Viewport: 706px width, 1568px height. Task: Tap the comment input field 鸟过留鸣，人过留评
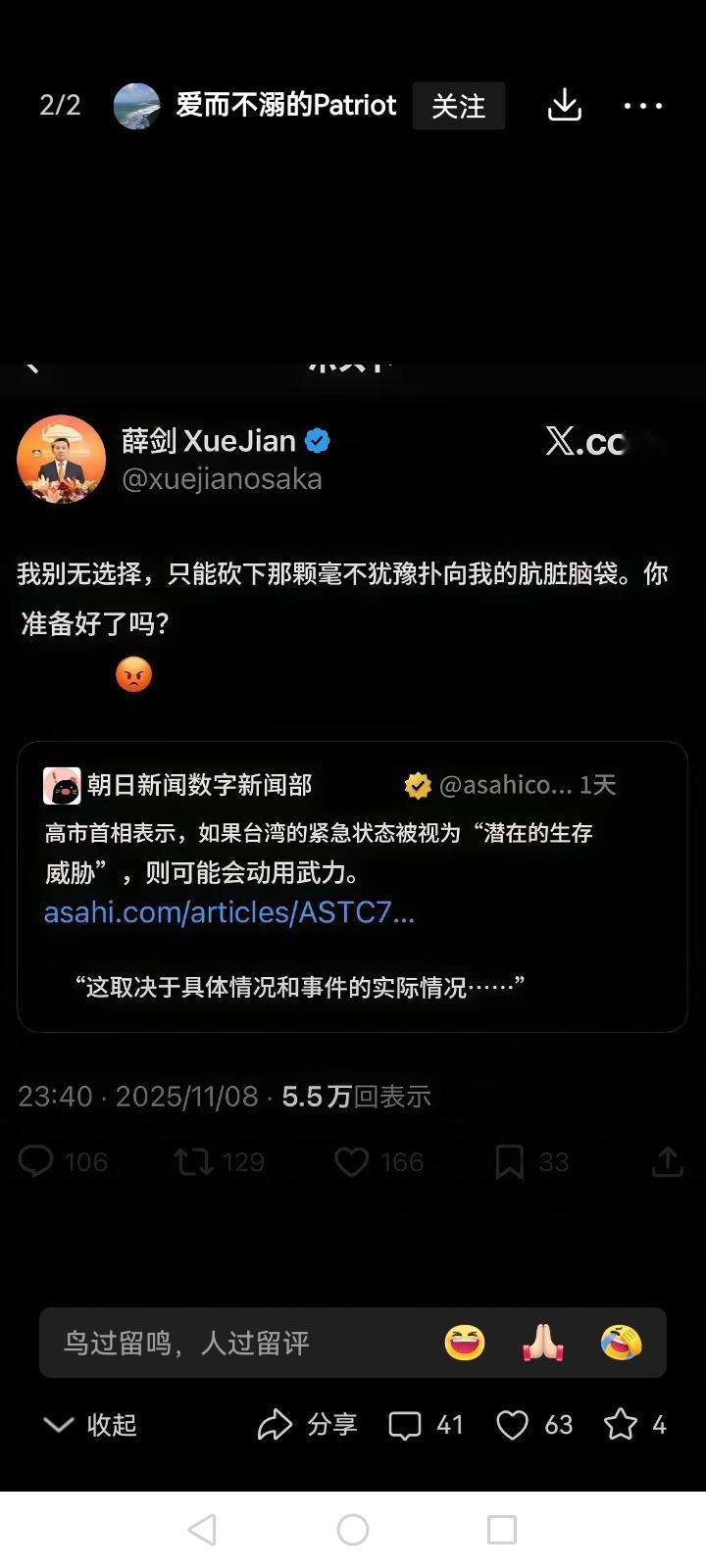tap(196, 1343)
